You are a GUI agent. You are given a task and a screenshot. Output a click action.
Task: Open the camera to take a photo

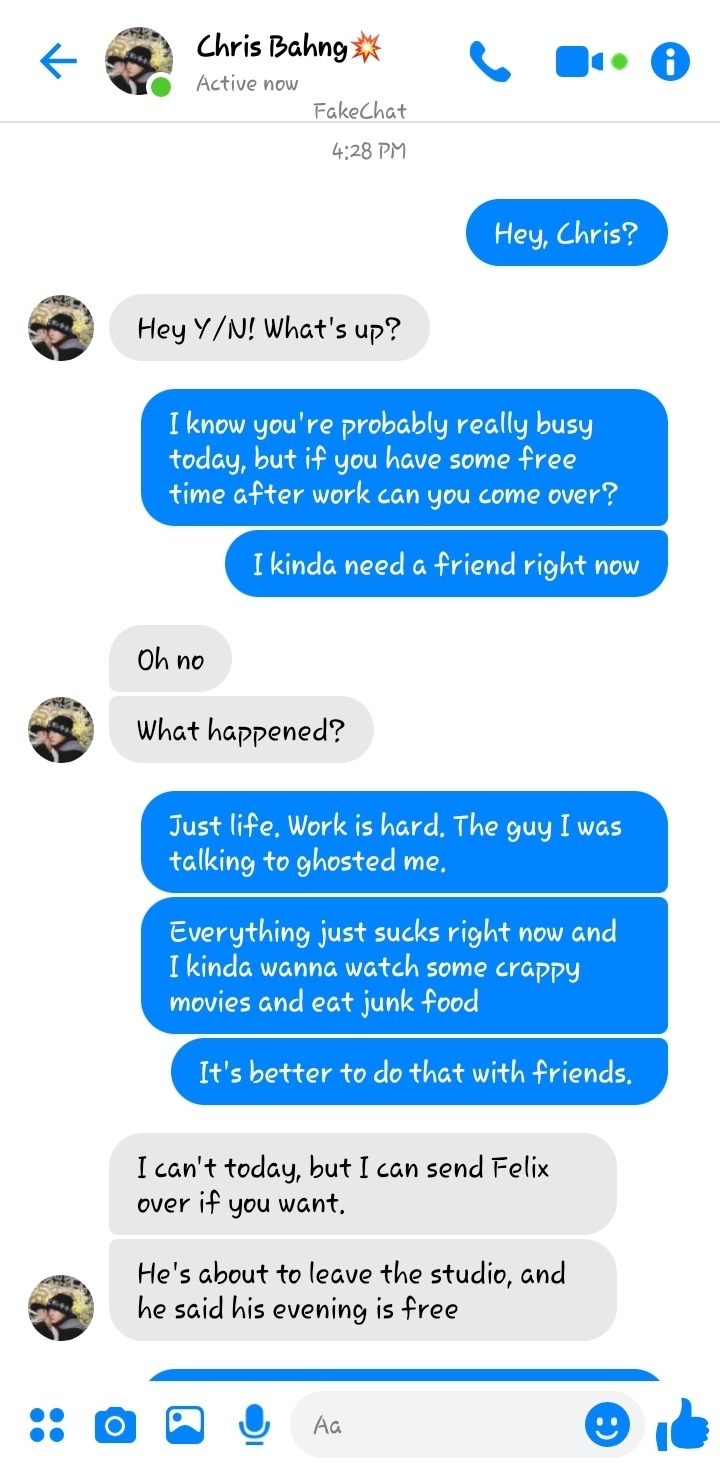[x=115, y=1424]
